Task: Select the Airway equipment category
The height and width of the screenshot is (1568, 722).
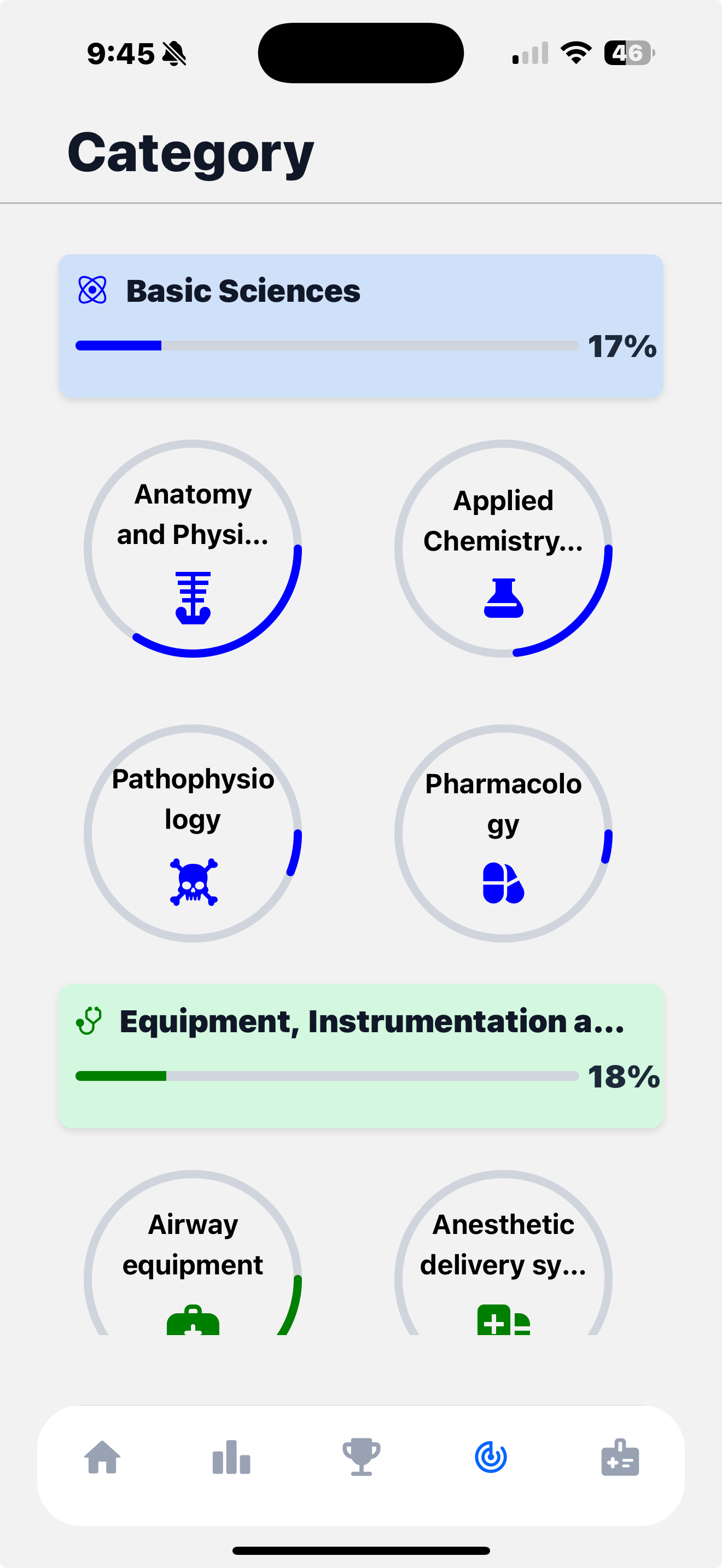Action: [193, 1253]
